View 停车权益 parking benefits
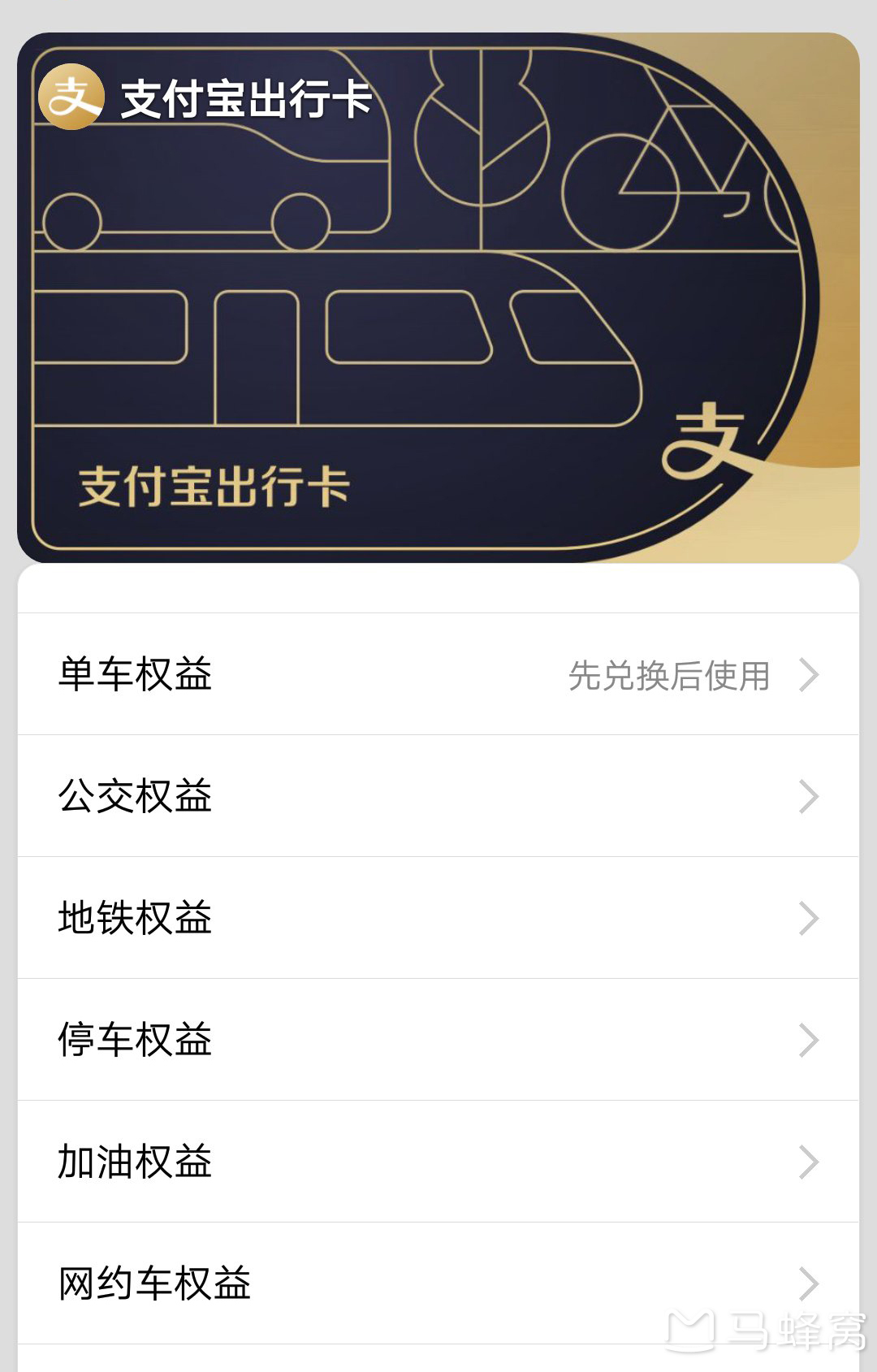 (438, 1040)
